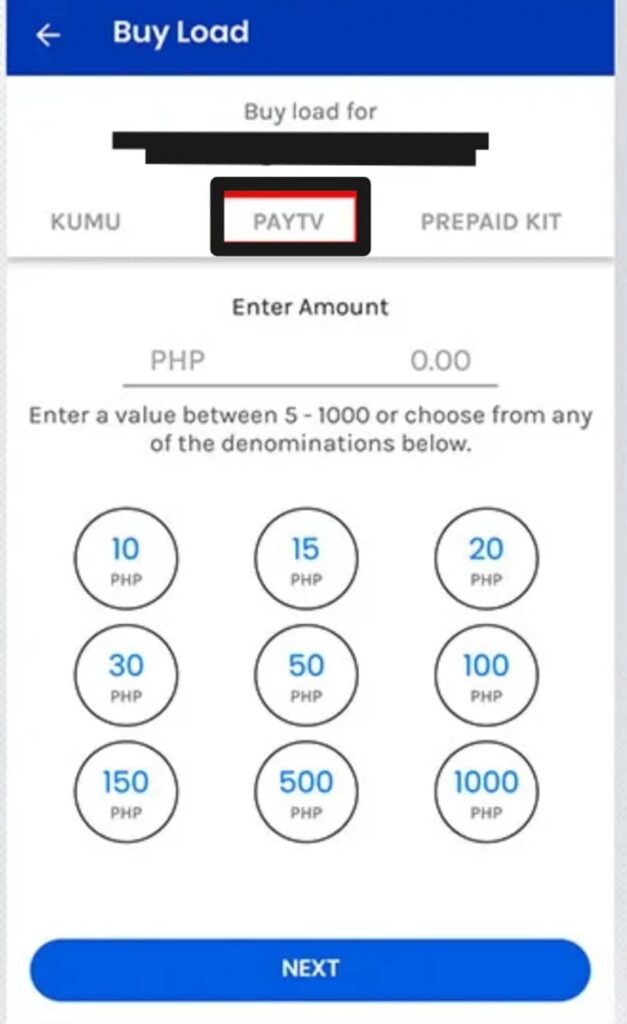Screen dimensions: 627x1024
Task: Select the PAYTV tab
Action: (x=289, y=222)
